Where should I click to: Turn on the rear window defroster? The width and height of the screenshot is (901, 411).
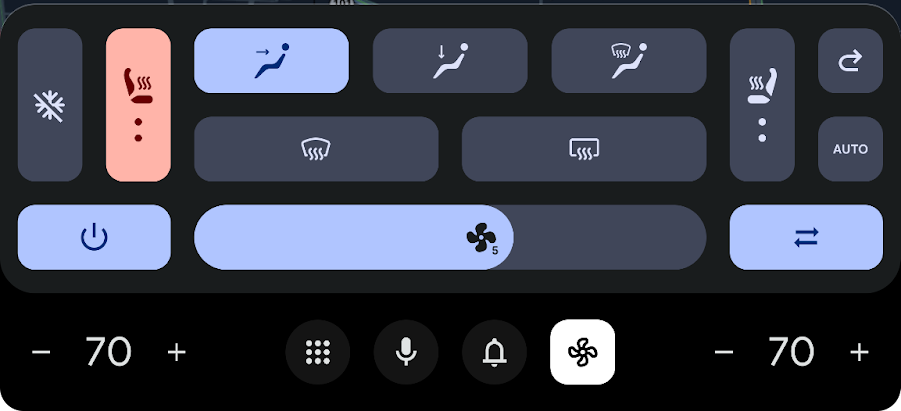click(584, 149)
